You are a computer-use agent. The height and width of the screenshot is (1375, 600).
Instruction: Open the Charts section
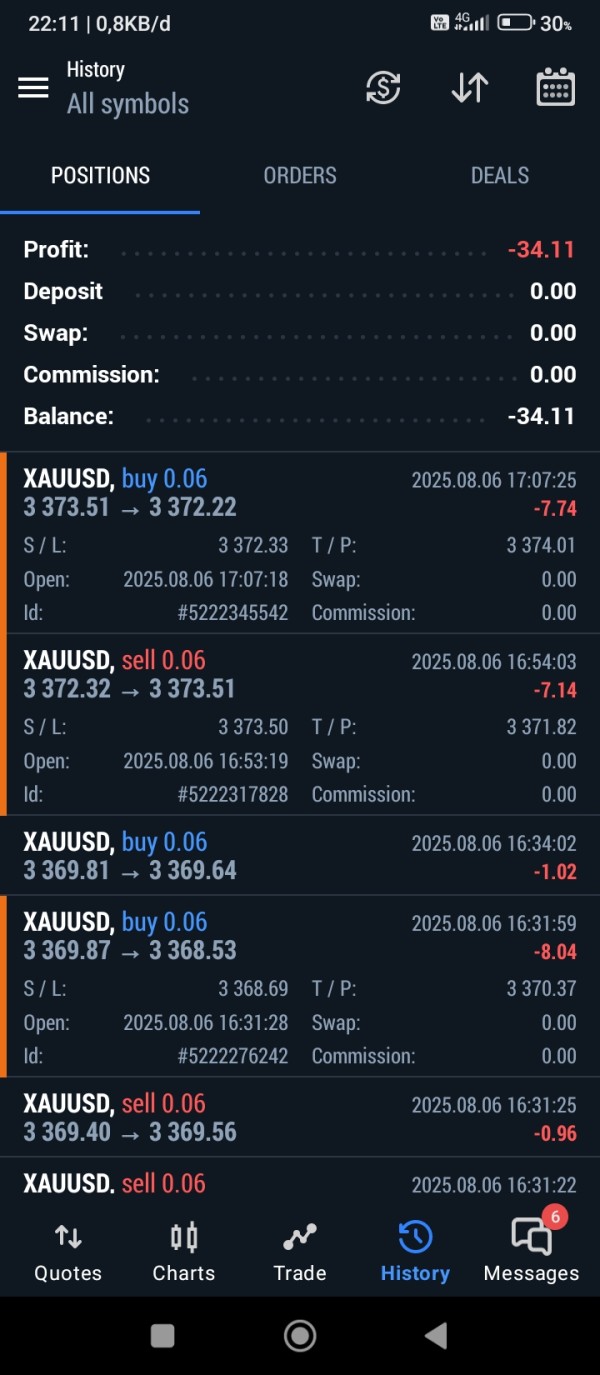coord(184,1252)
